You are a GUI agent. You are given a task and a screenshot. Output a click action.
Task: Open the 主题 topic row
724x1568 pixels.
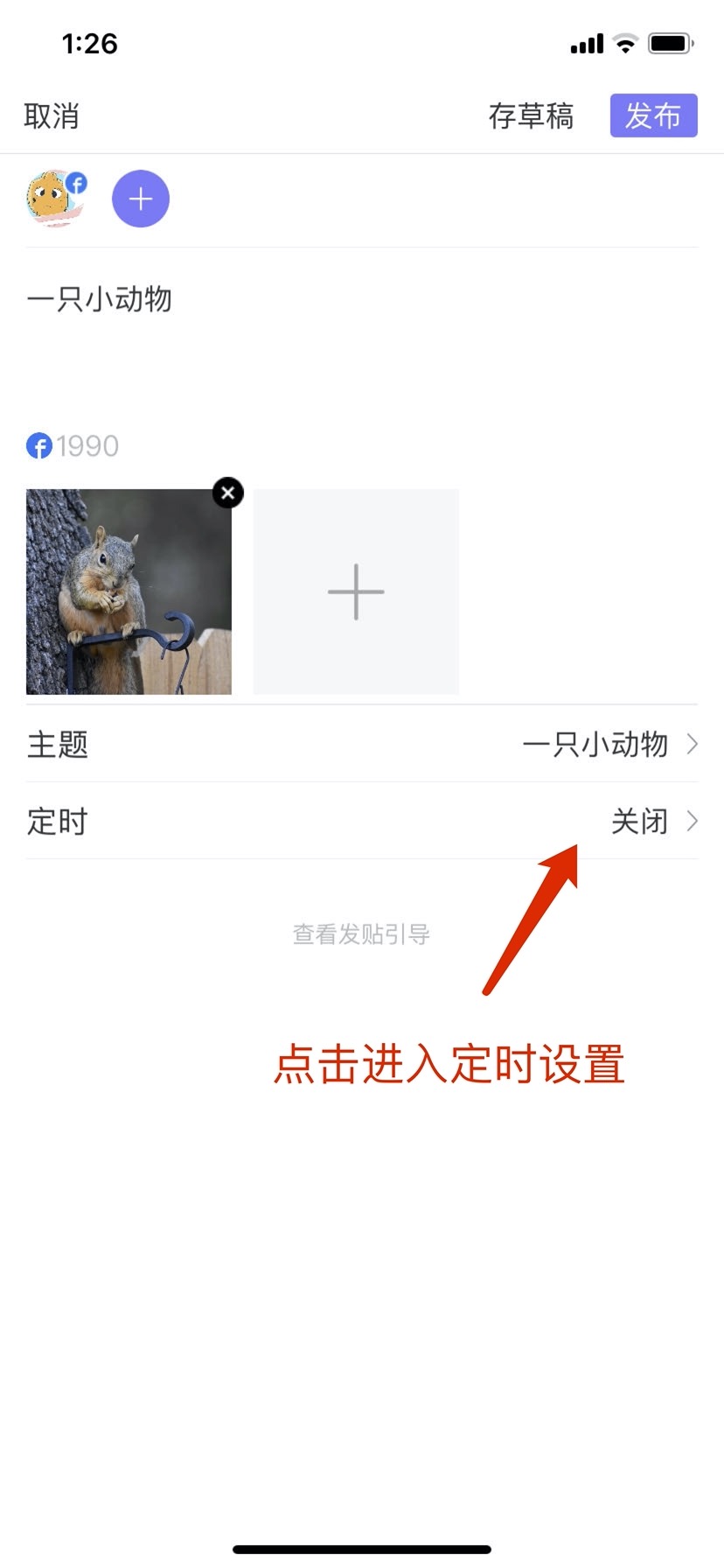click(x=362, y=745)
